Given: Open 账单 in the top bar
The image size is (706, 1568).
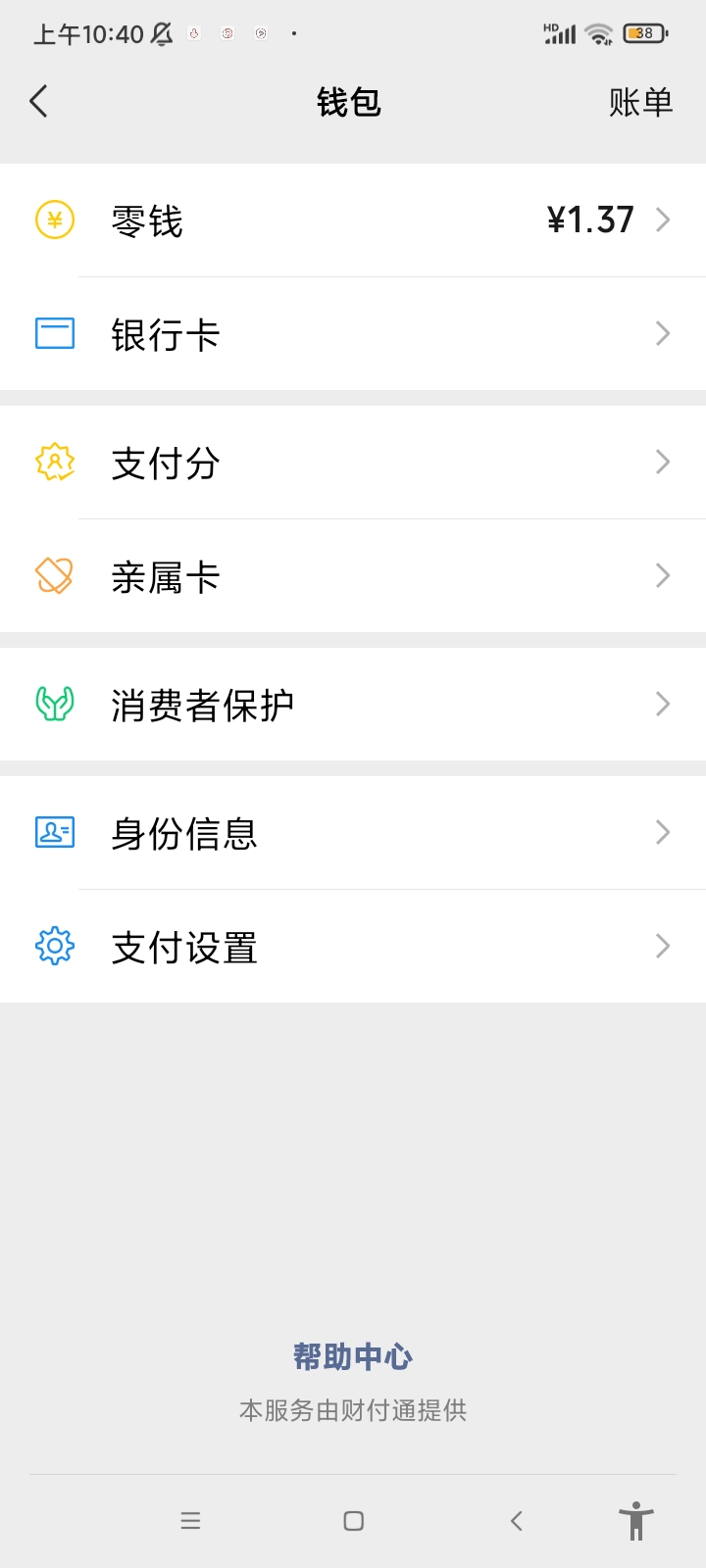Looking at the screenshot, I should click(640, 102).
